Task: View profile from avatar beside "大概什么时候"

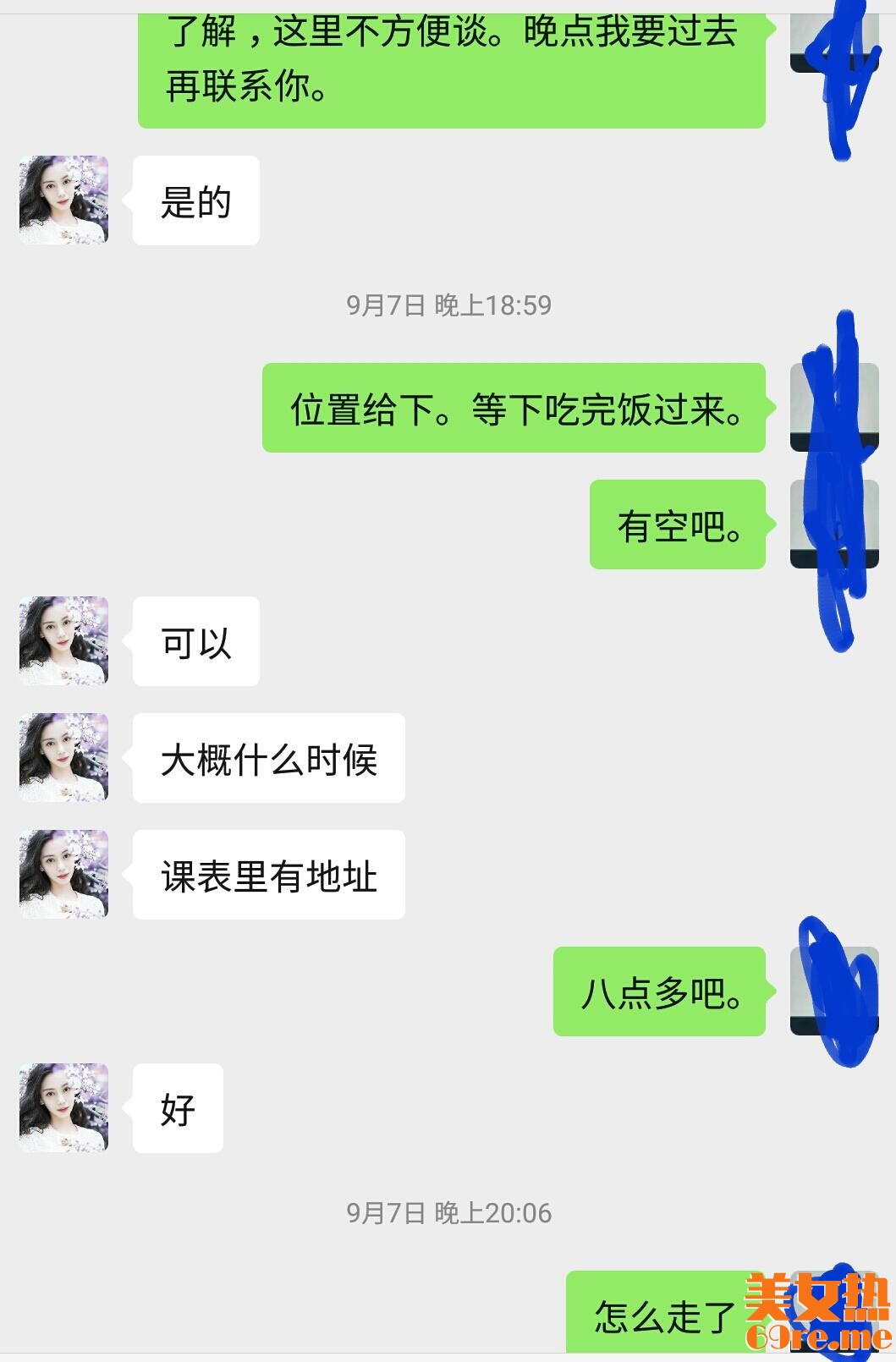Action: pos(64,758)
